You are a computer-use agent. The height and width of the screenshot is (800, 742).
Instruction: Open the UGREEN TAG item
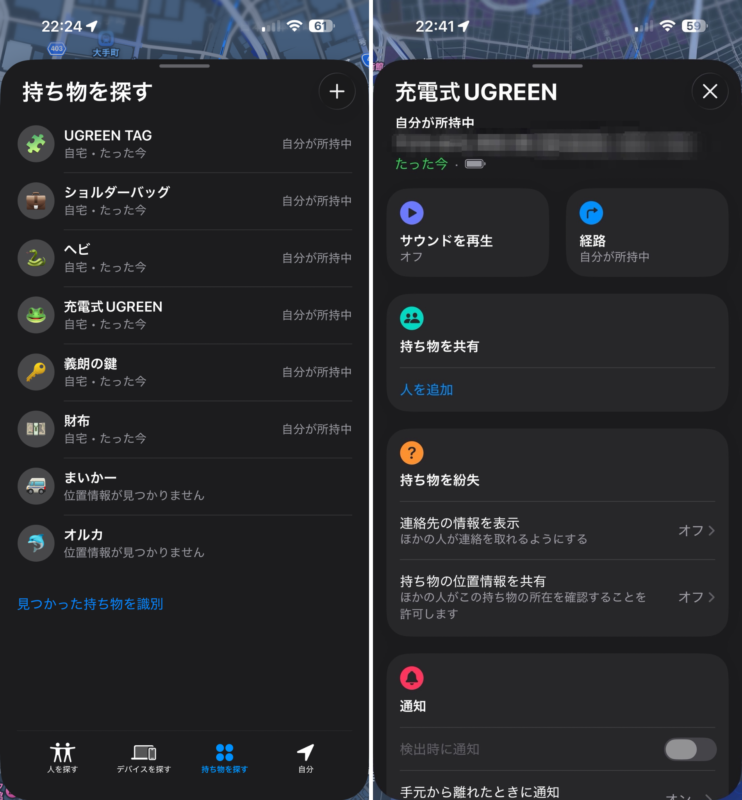(x=185, y=143)
